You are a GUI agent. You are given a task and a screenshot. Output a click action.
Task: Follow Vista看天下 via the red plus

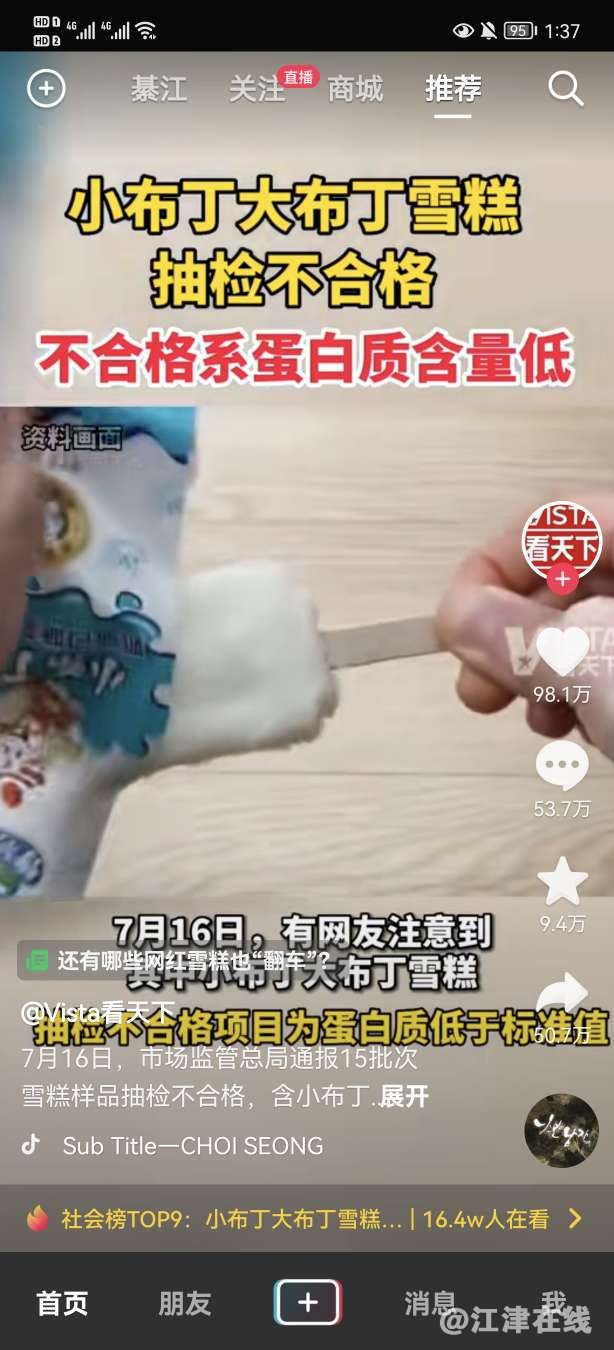pos(562,579)
